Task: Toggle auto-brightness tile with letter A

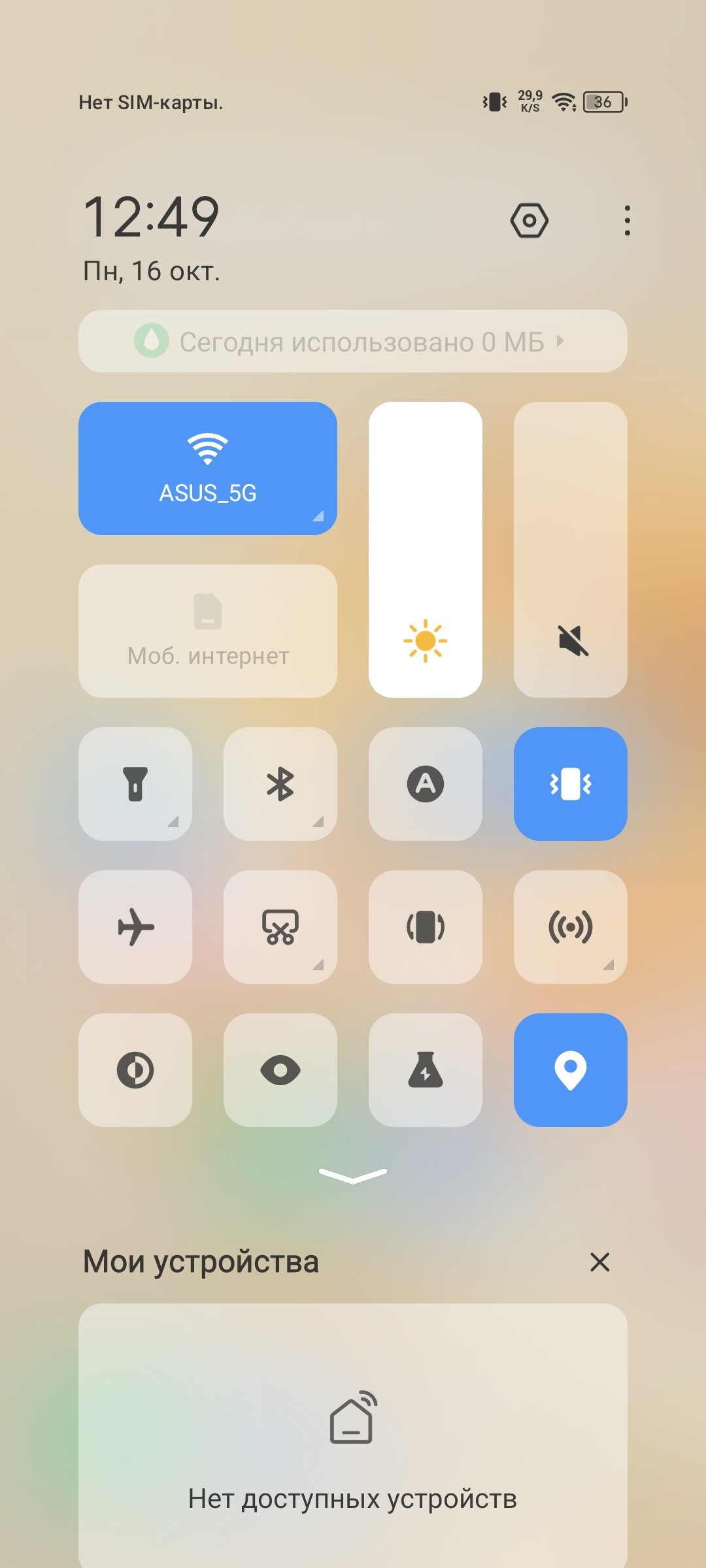Action: (426, 784)
